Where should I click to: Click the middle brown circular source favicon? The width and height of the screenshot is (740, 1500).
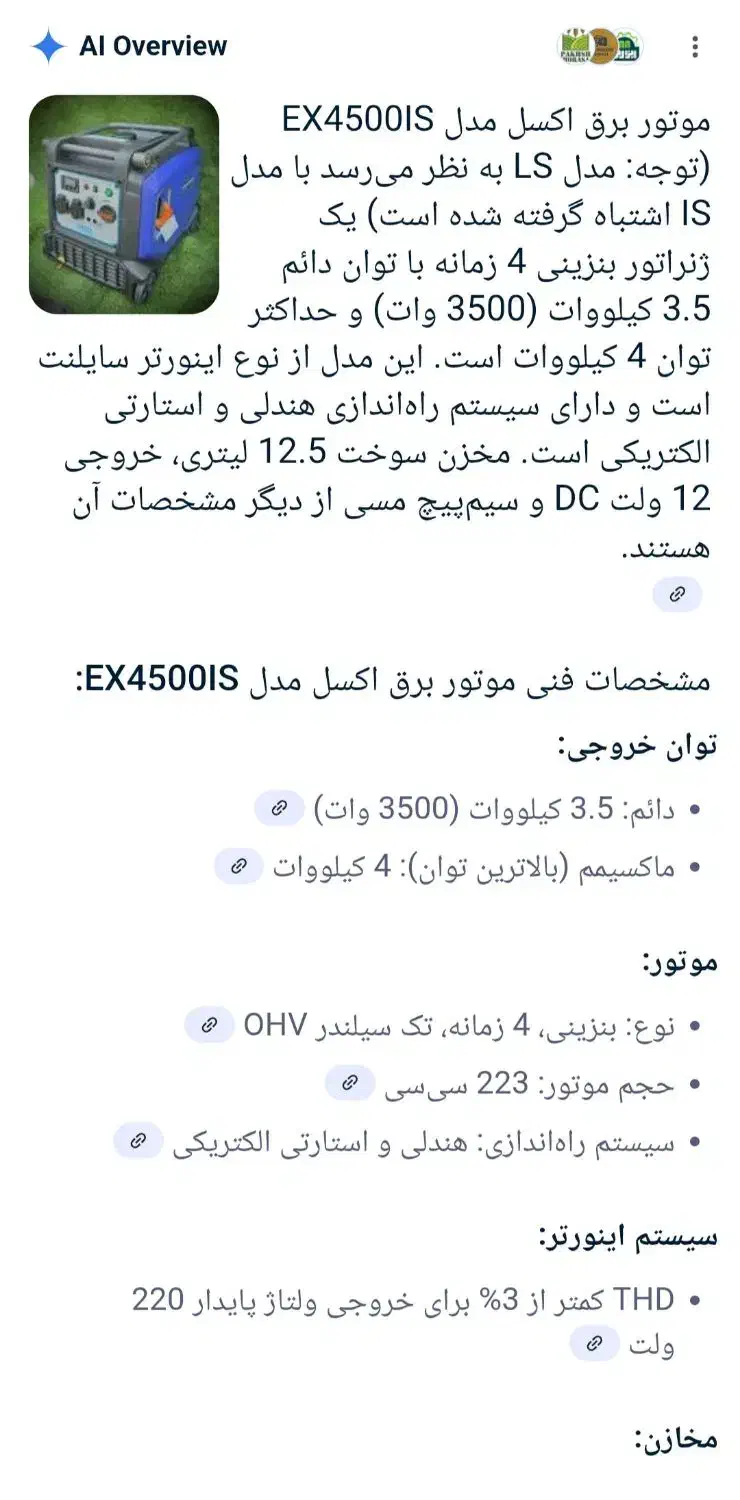[x=601, y=45]
